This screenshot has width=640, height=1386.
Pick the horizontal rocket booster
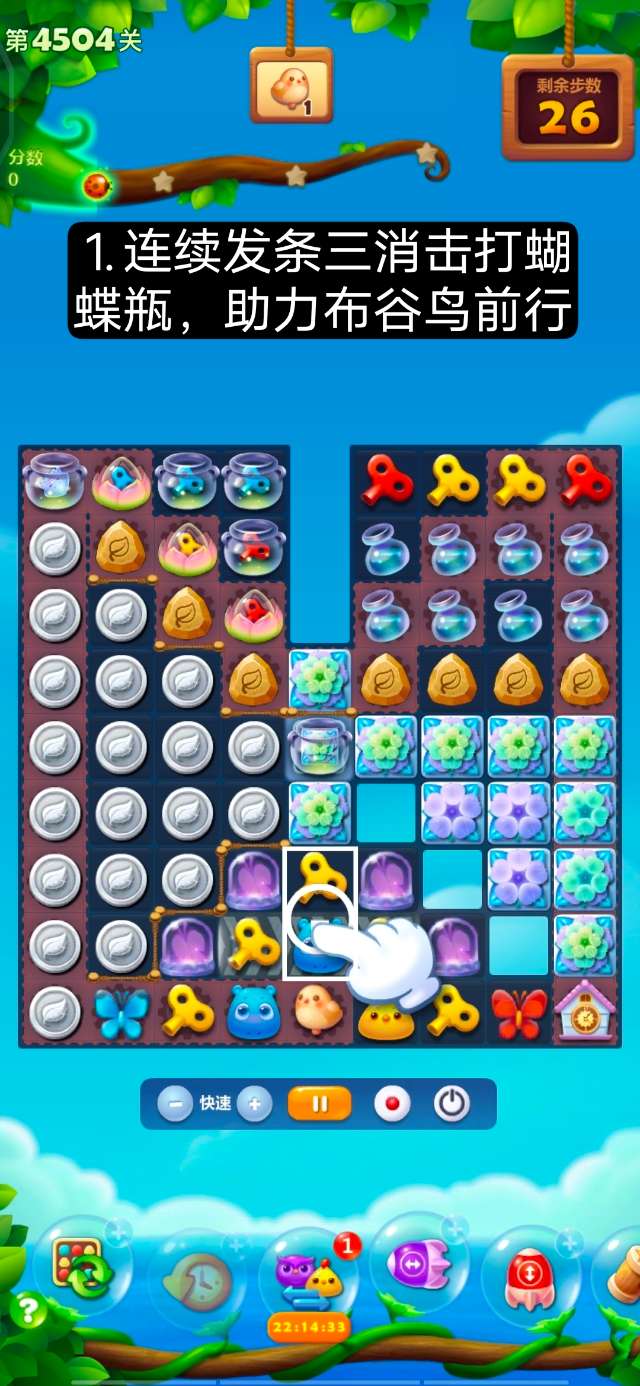(419, 1265)
